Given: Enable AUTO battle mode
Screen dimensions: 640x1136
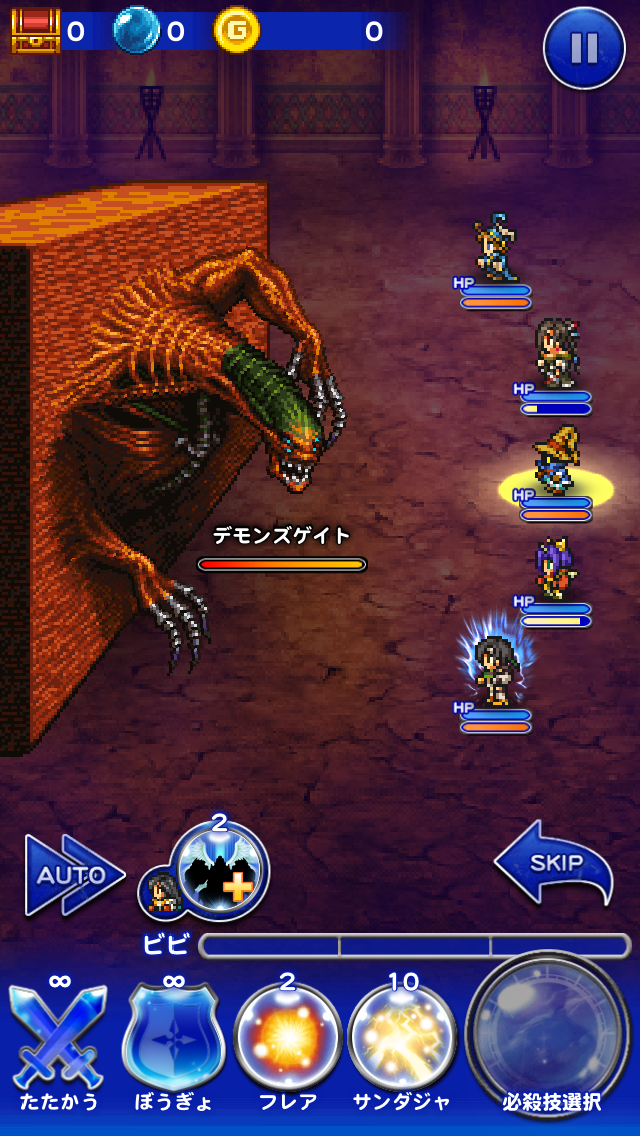Looking at the screenshot, I should tap(74, 875).
